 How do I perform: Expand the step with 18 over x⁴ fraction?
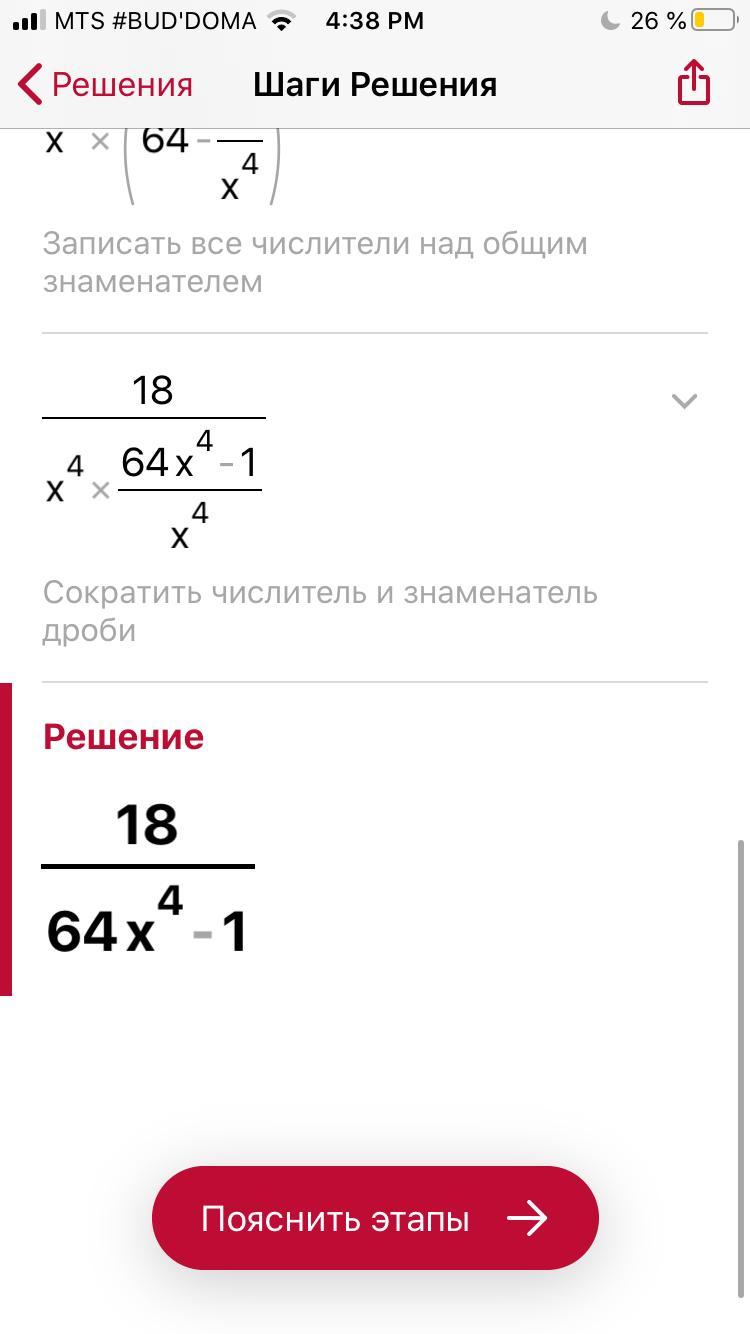point(684,401)
